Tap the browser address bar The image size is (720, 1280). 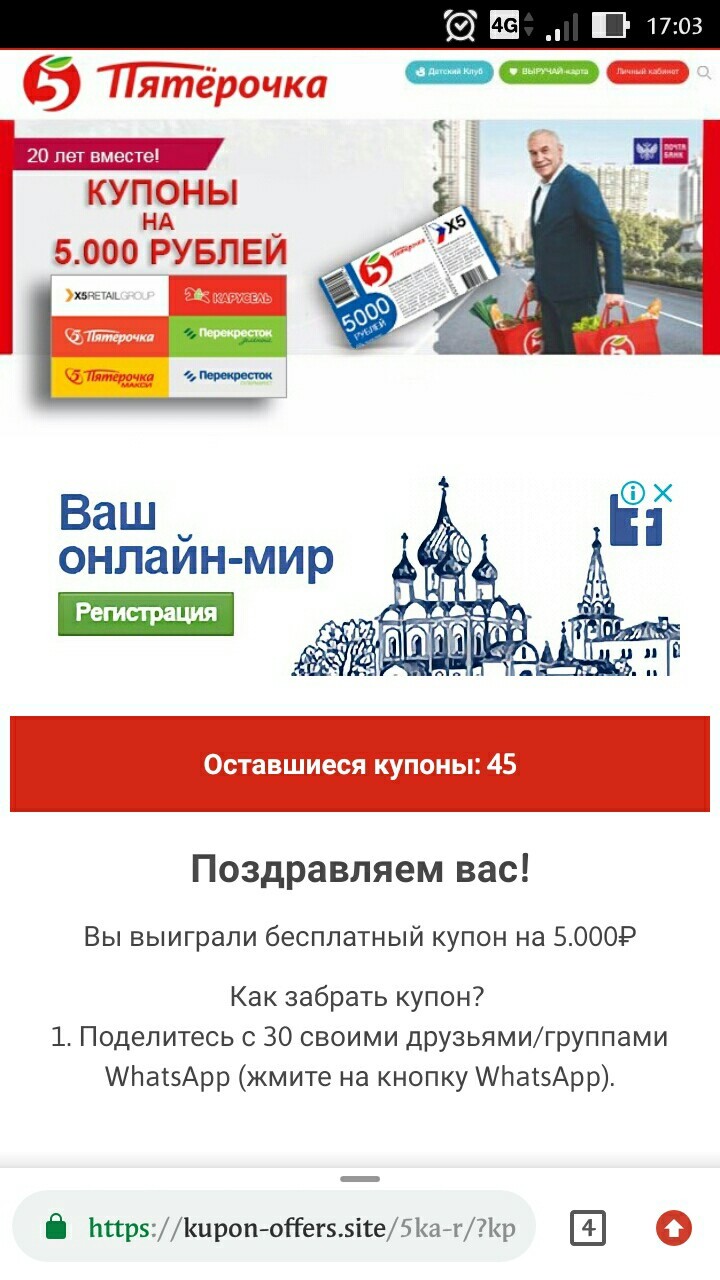click(x=275, y=1228)
